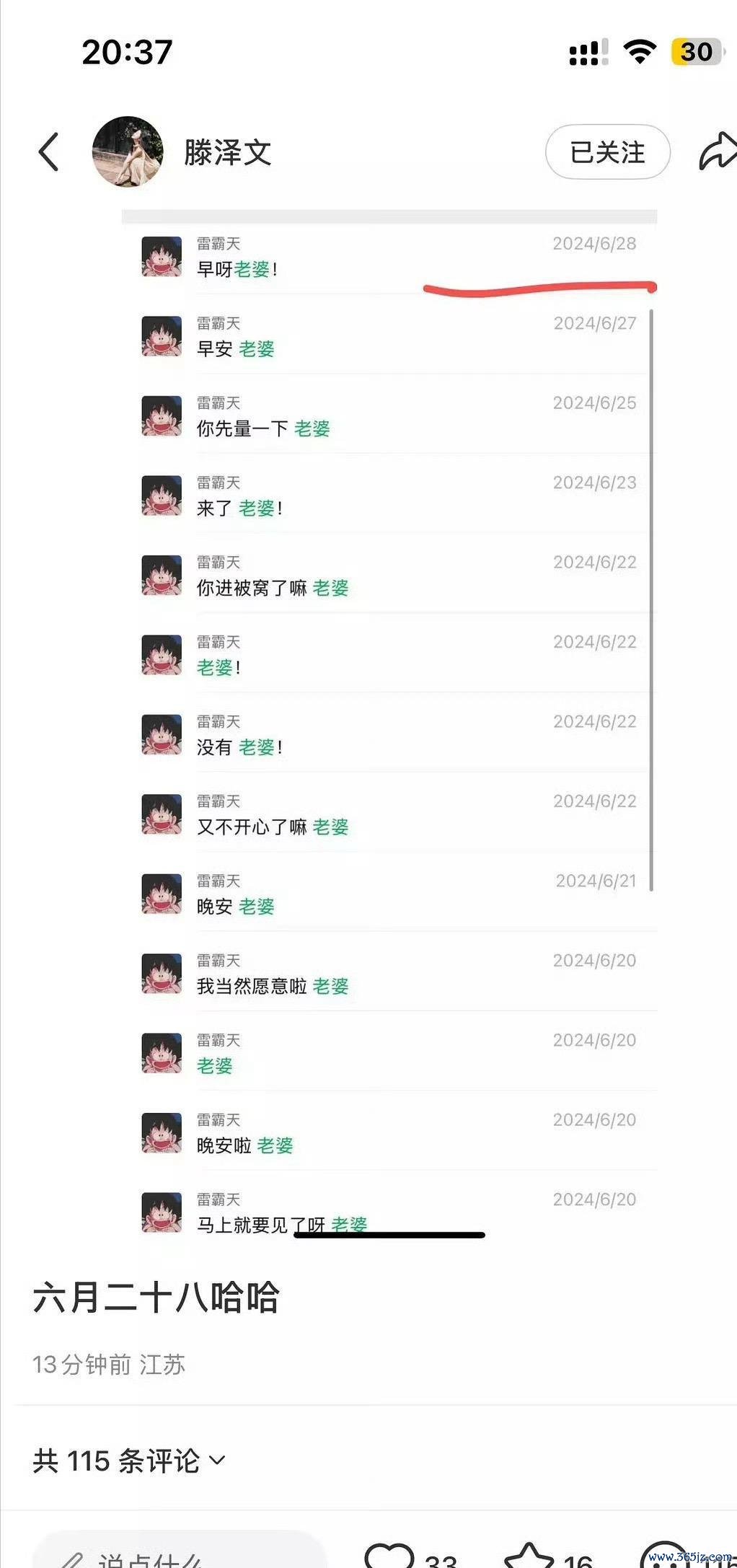Tap the 已关注 follow button

tap(607, 152)
